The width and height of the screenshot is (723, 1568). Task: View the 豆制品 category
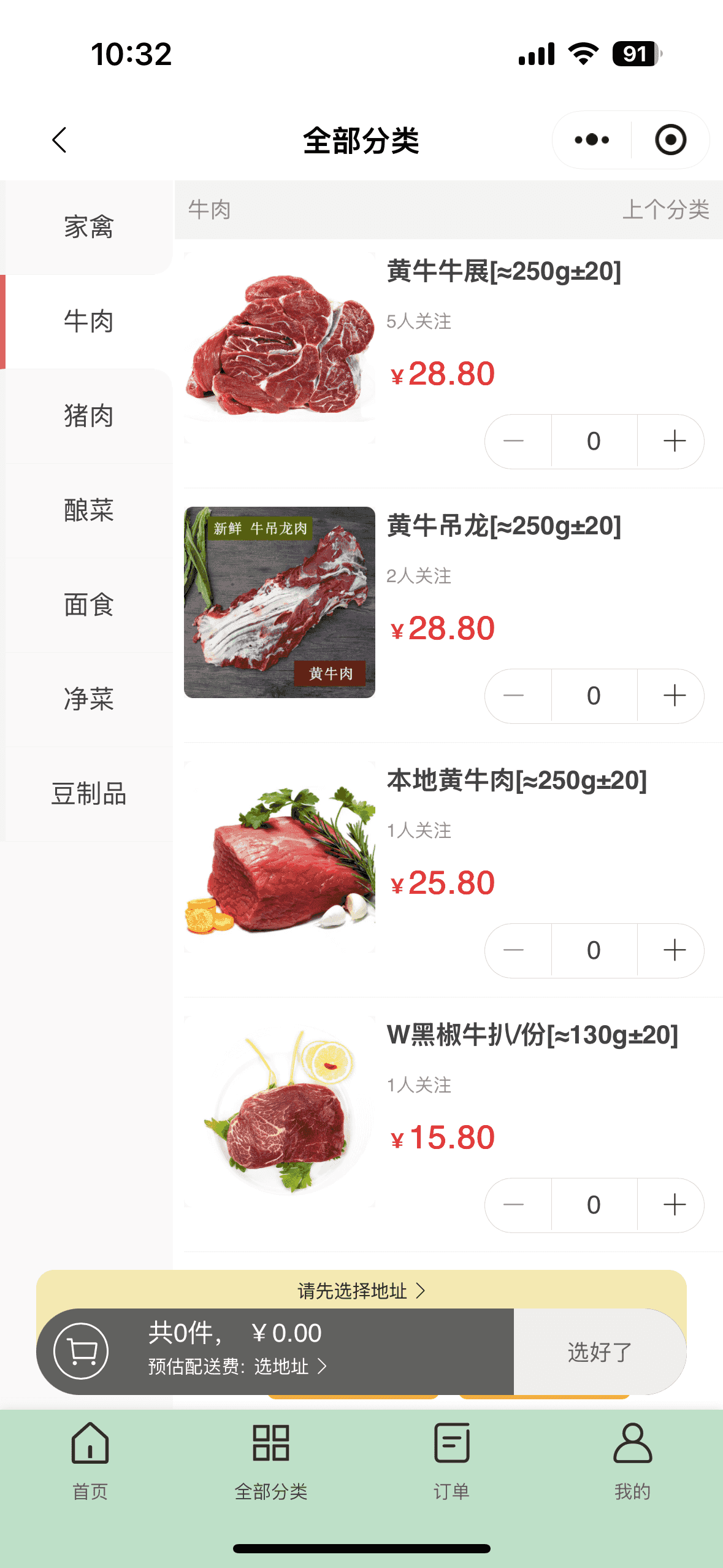88,794
